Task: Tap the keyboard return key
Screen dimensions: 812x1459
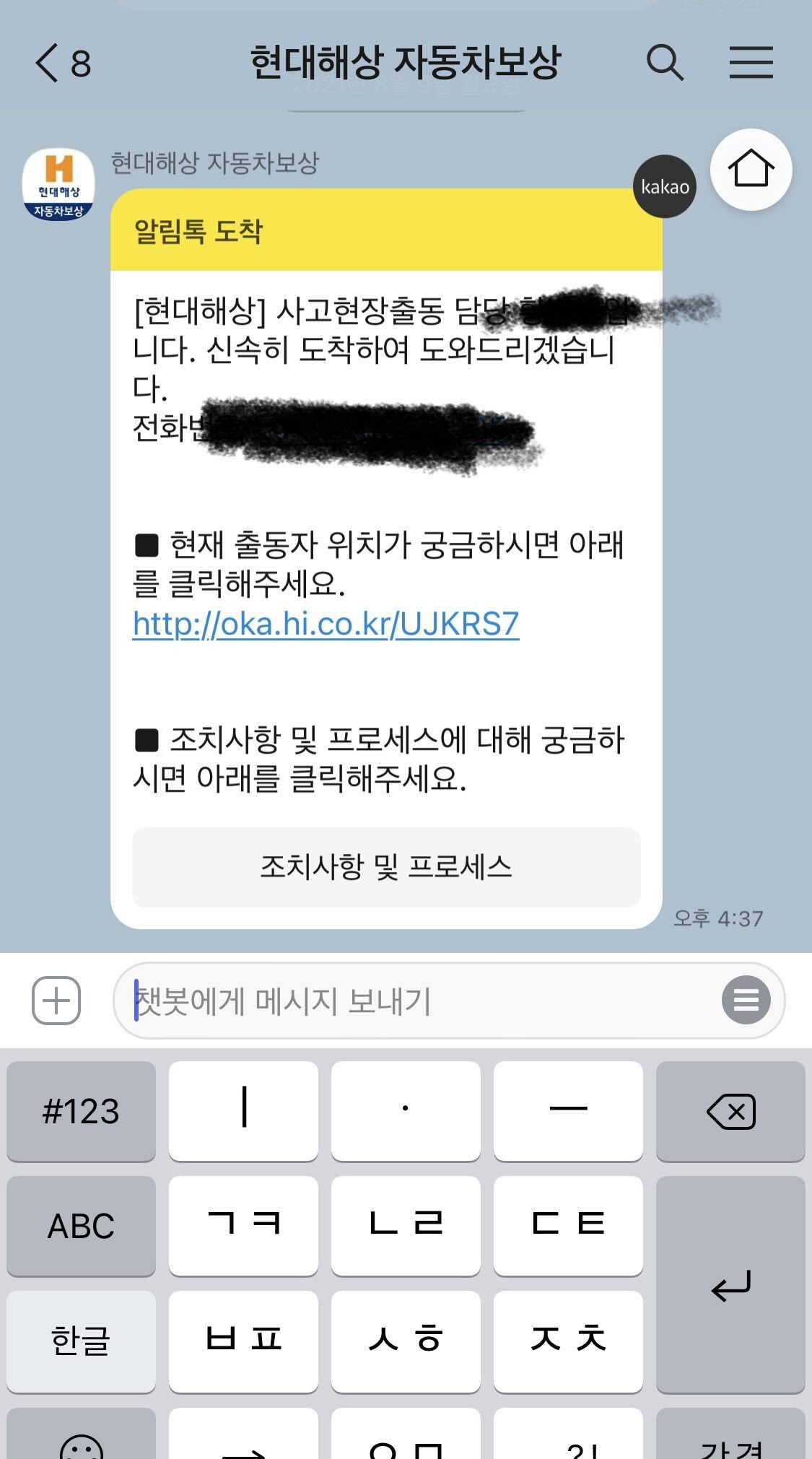Action: (730, 1285)
